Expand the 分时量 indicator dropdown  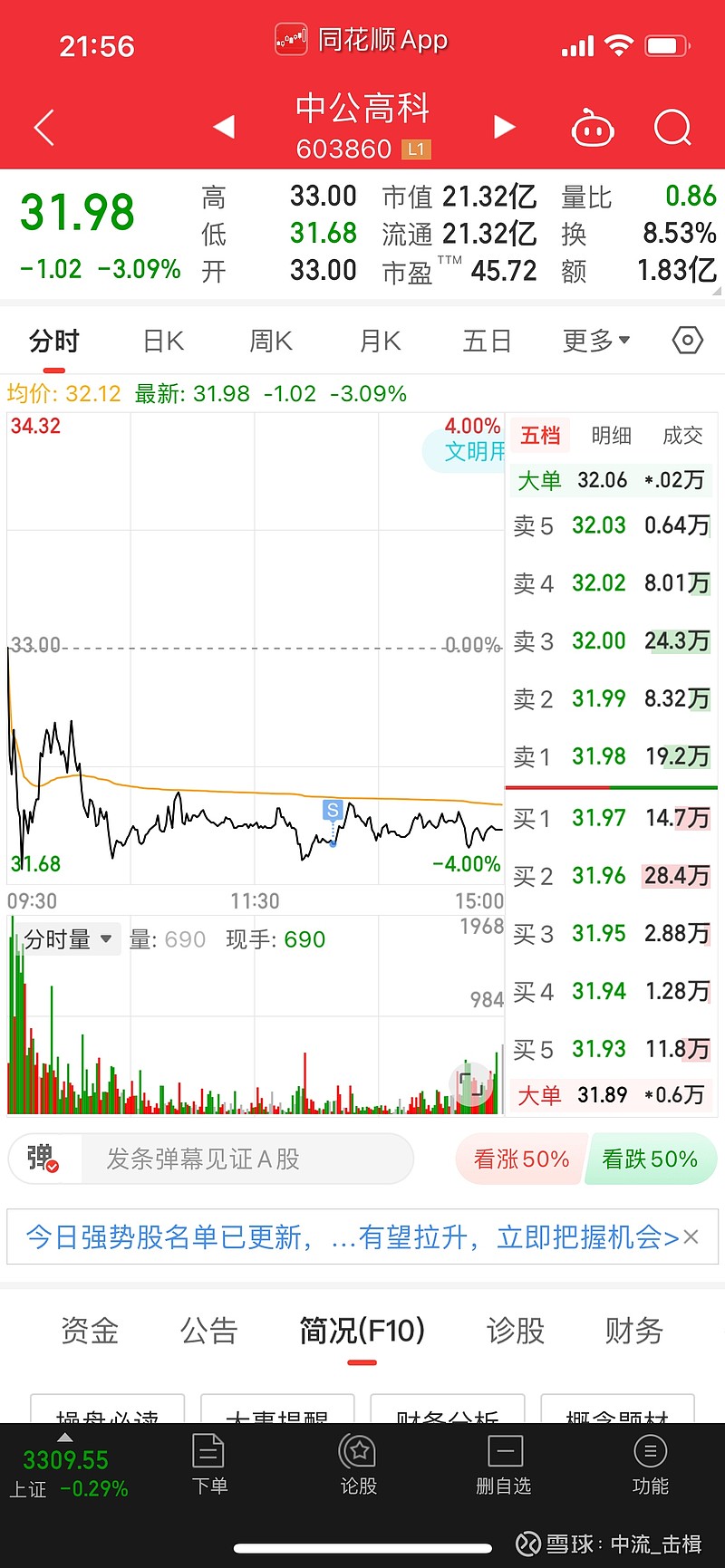pyautogui.click(x=68, y=939)
